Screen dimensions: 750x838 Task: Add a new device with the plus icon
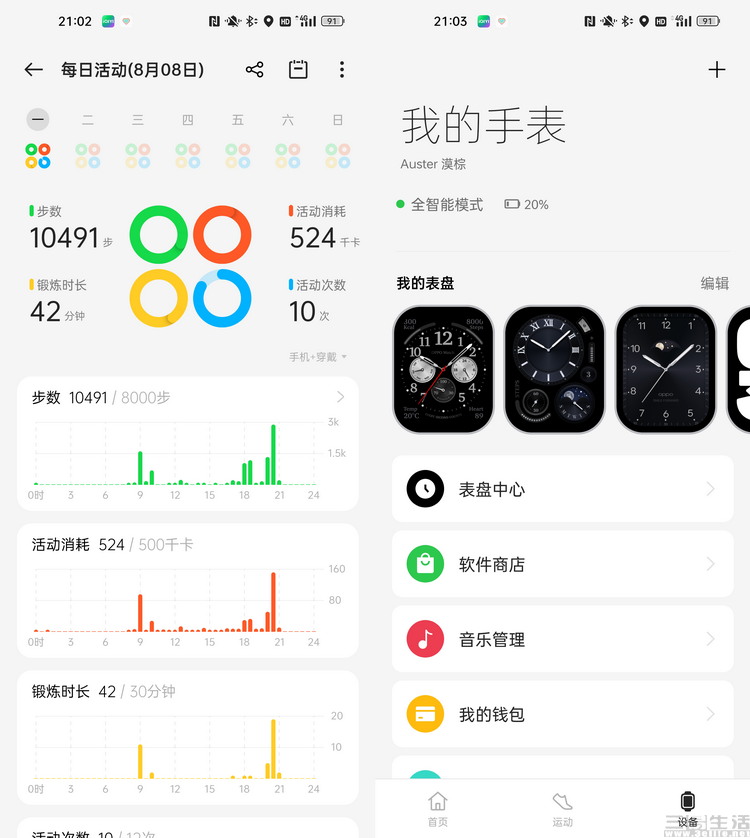point(716,69)
